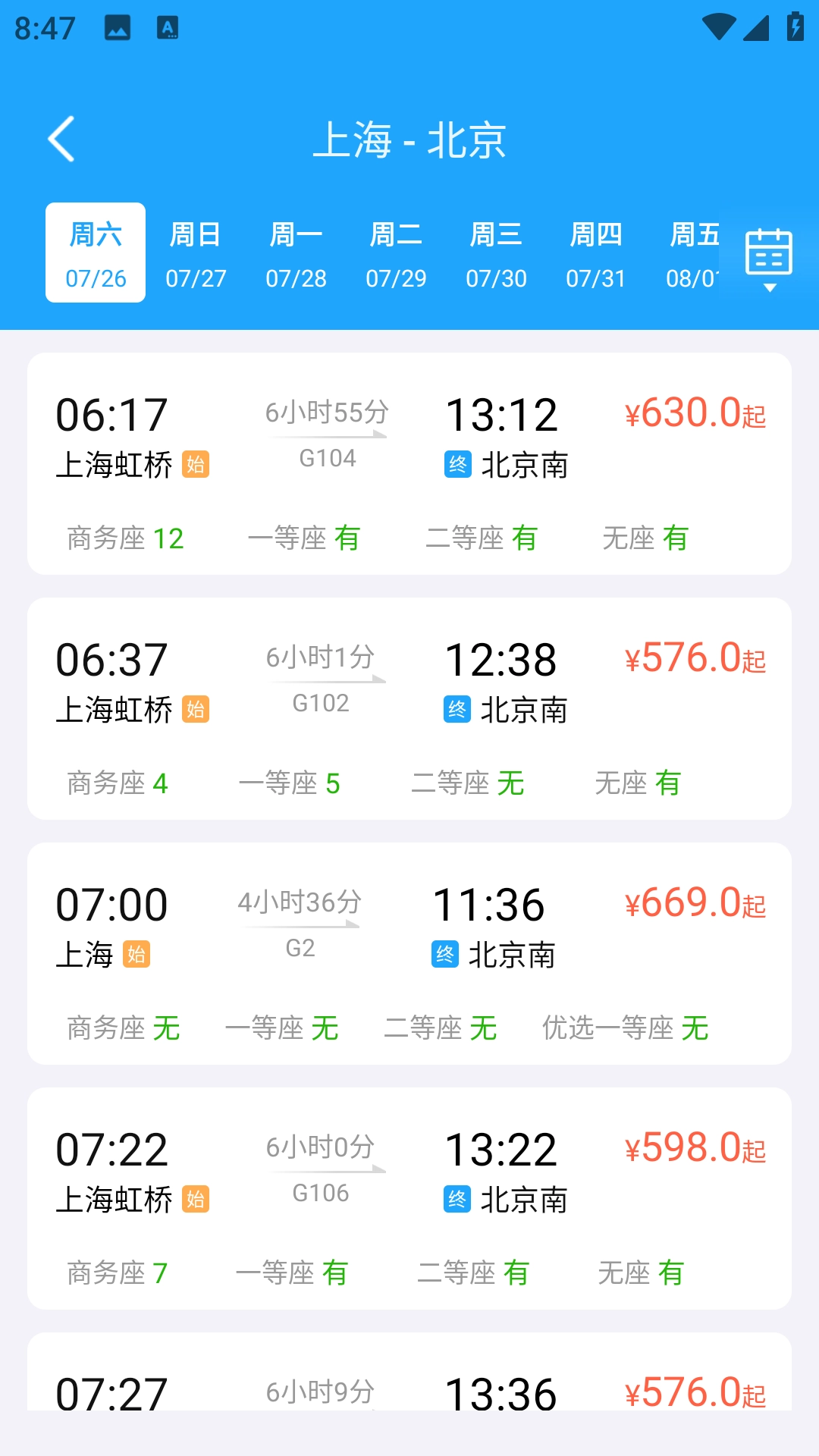Choose the 周二 07/29 date tab
This screenshot has width=819, height=1456.
(396, 253)
